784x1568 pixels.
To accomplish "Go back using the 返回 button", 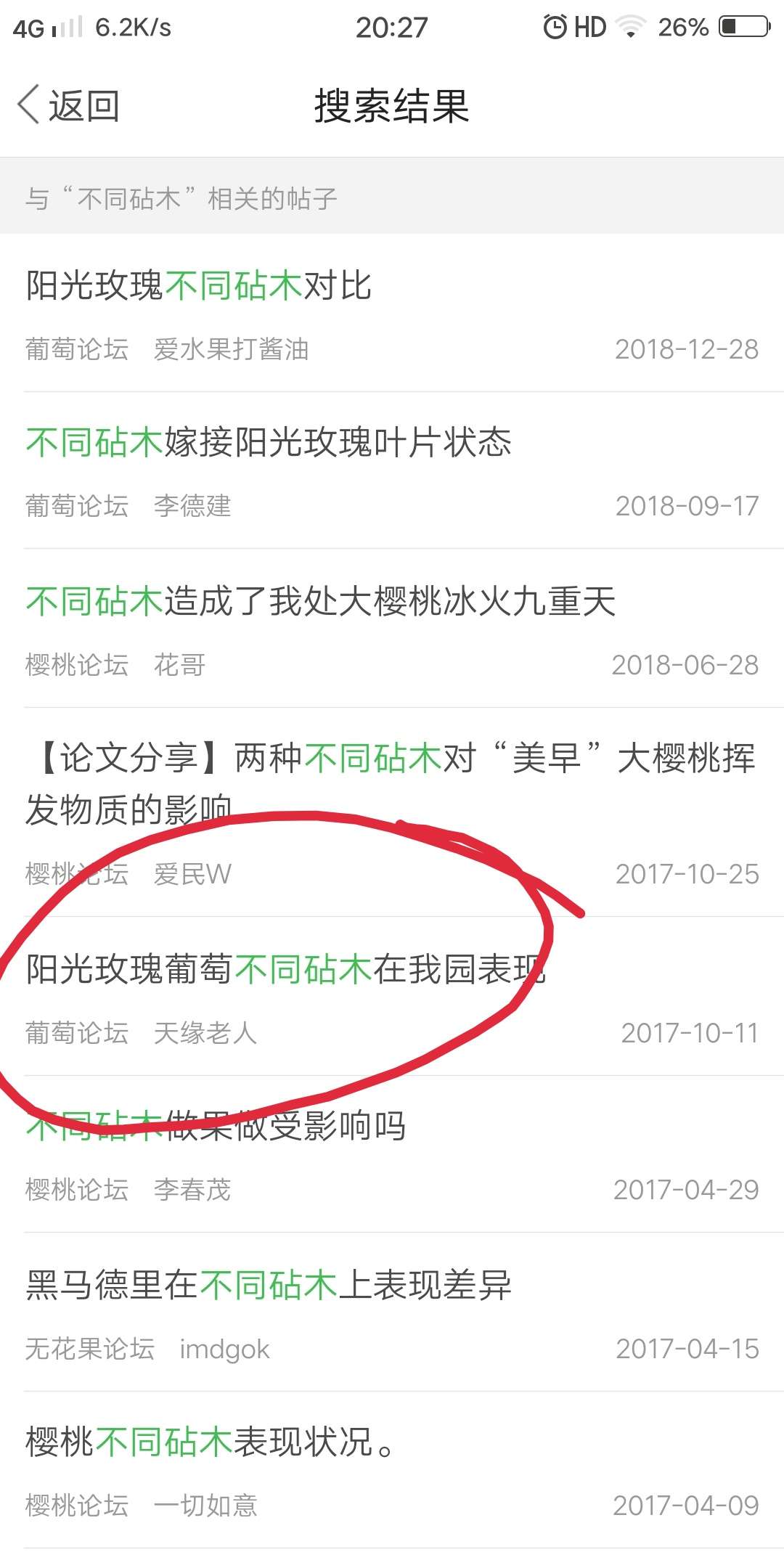I will (x=69, y=106).
